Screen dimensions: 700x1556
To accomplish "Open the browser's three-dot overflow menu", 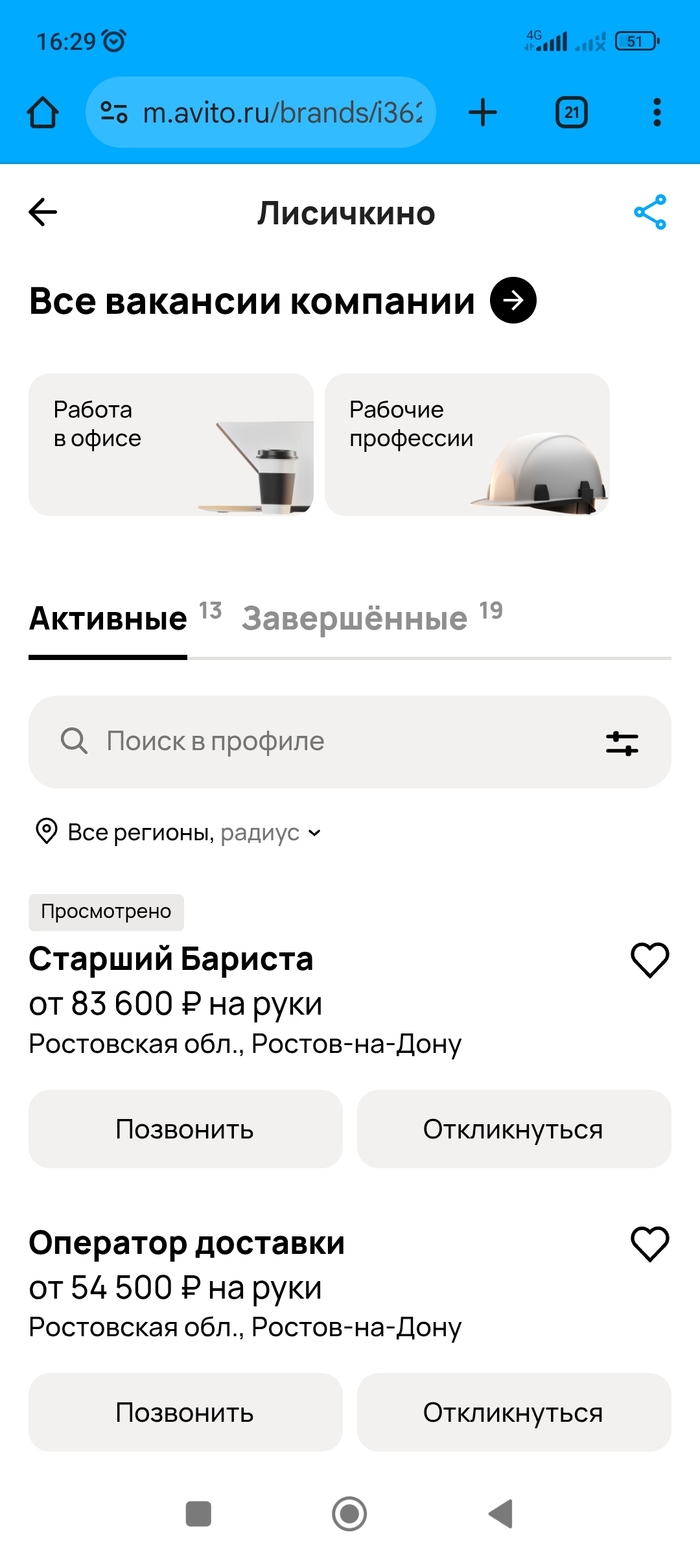I will point(656,112).
